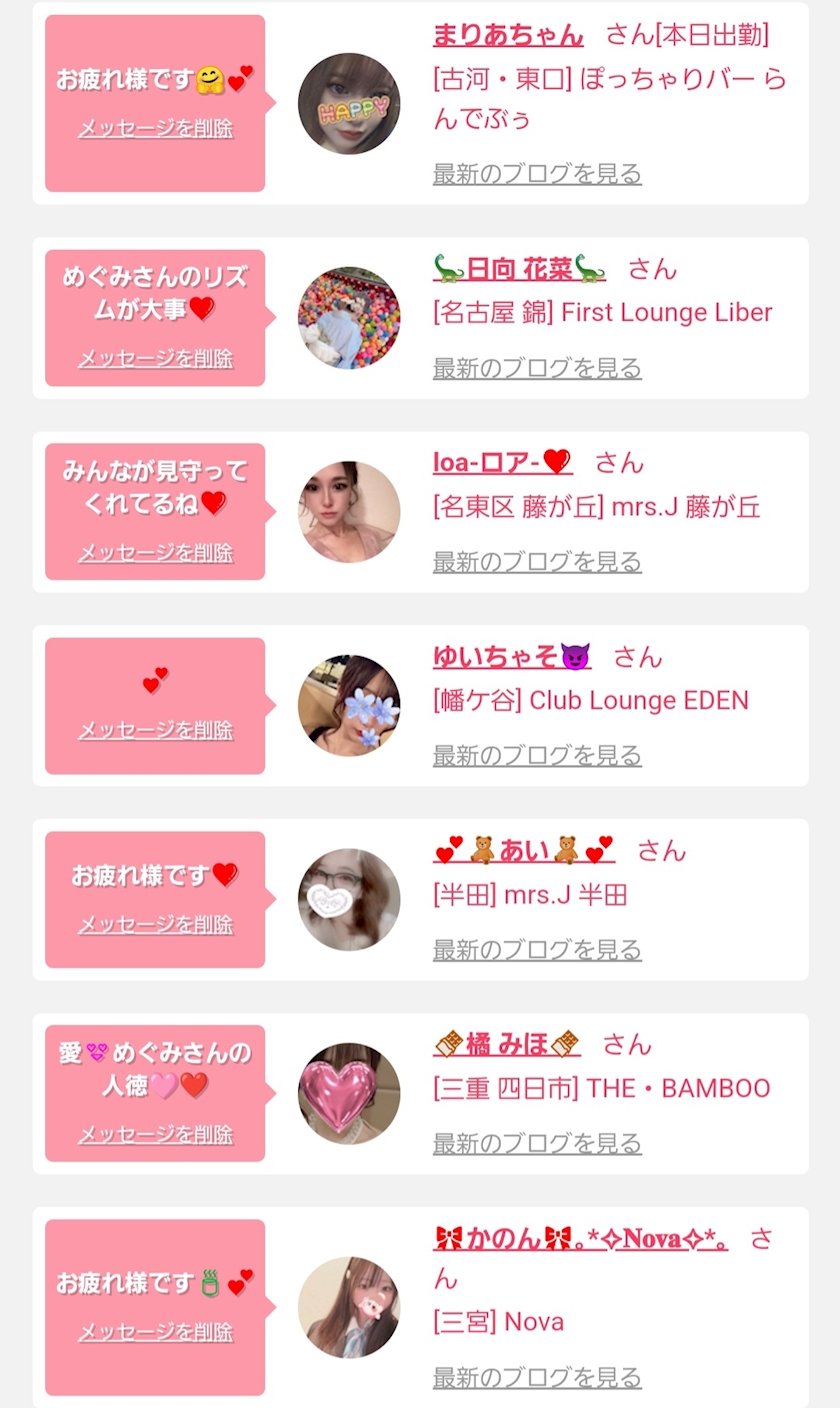Open loa-ロア- profile link
The image size is (840, 1408).
point(501,462)
